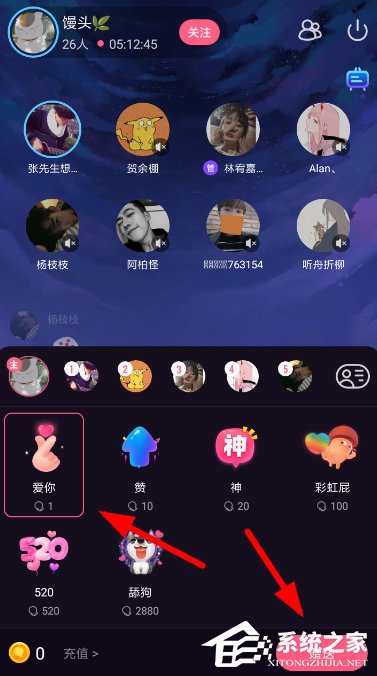The width and height of the screenshot is (377, 676).
Task: Pick the 彩虹屁 gift
Action: pos(332,465)
